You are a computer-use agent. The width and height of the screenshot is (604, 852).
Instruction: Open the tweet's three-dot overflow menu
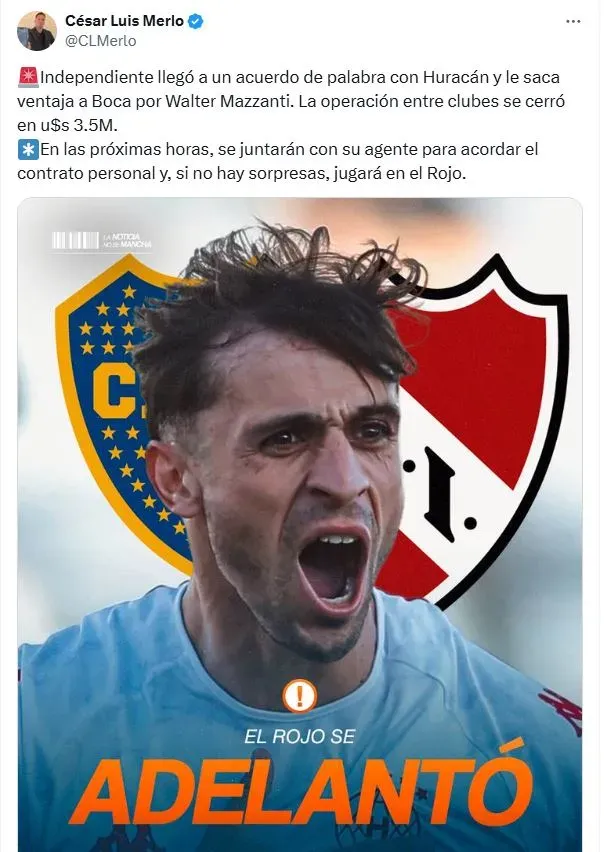[573, 22]
